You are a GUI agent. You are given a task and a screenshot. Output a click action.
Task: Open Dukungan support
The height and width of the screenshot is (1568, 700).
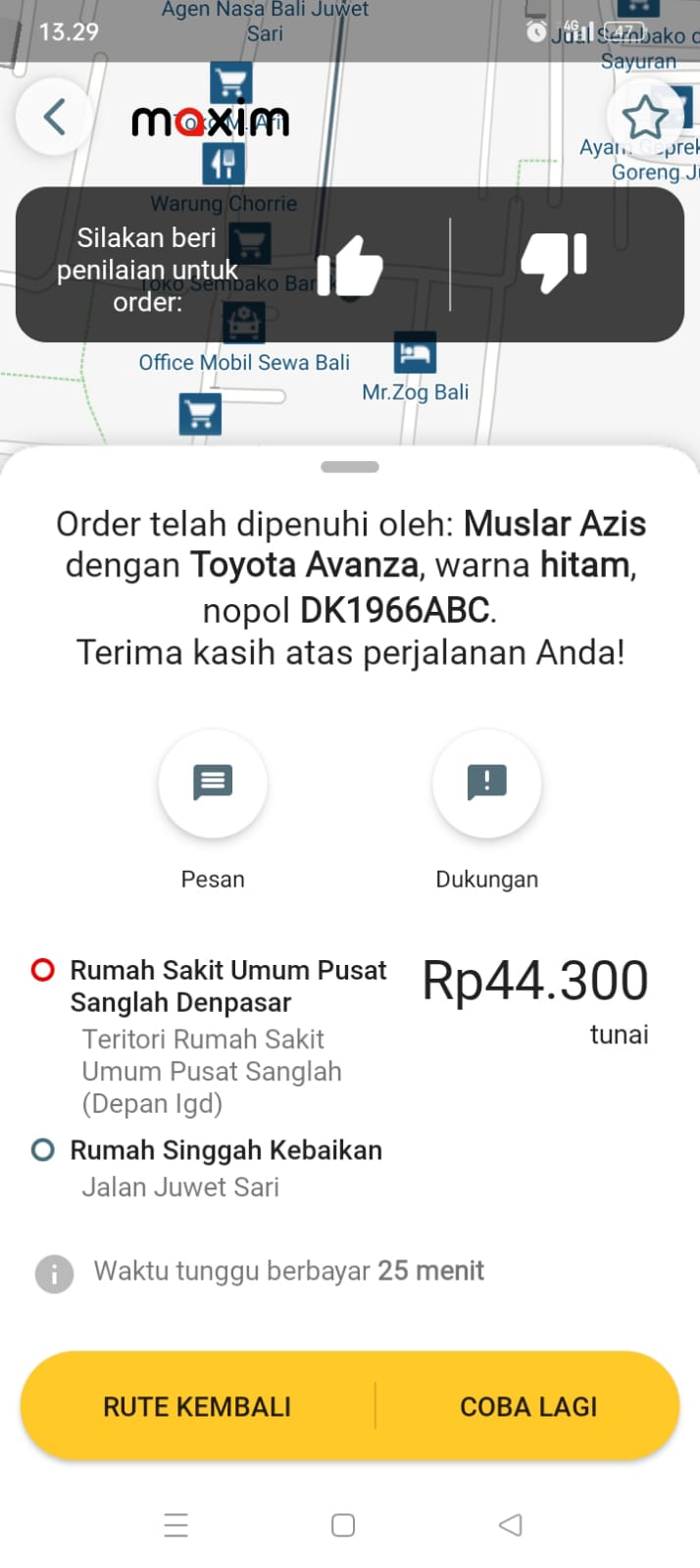486,783
